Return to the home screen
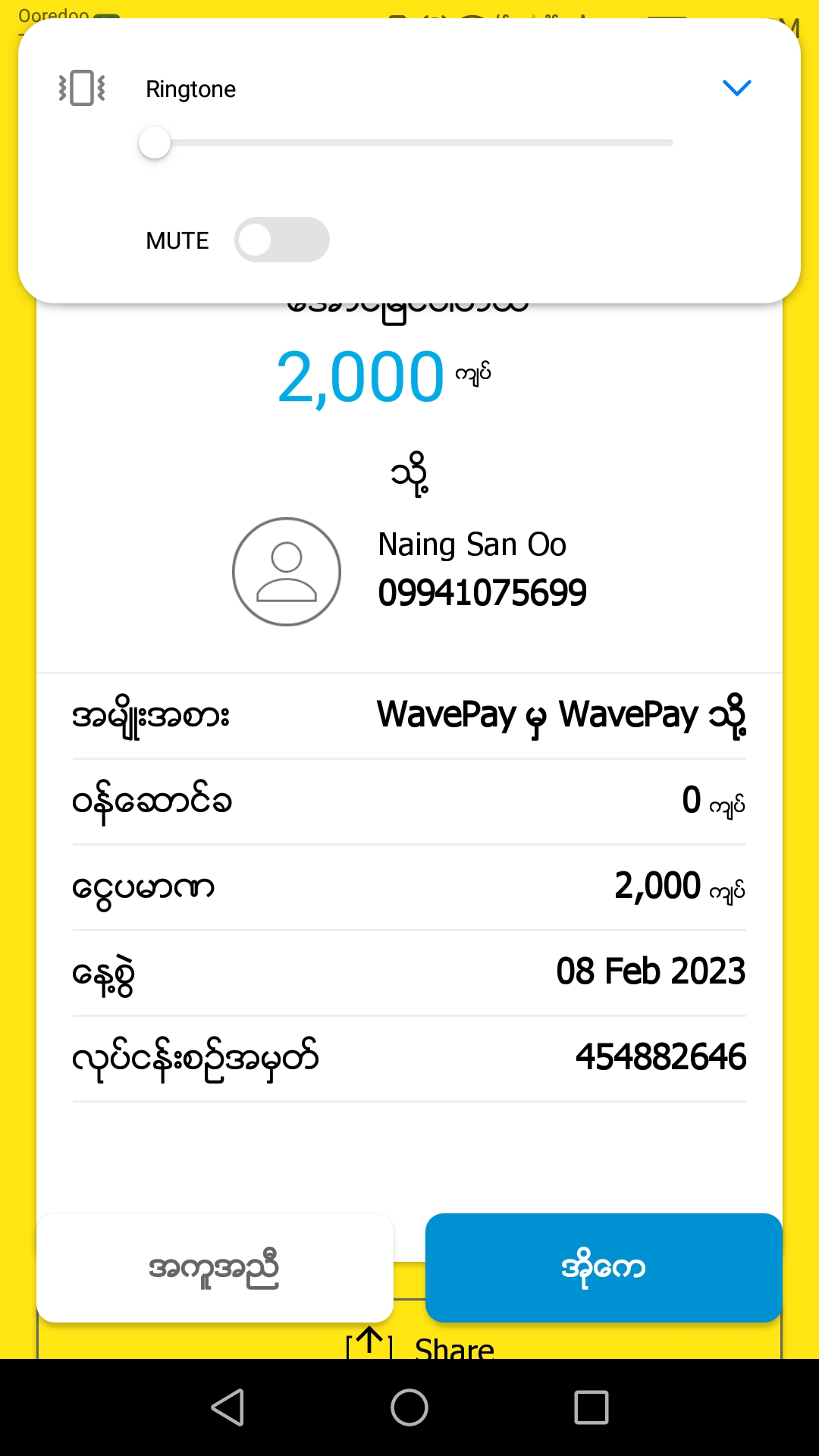This screenshot has height=1456, width=819. [x=409, y=1407]
